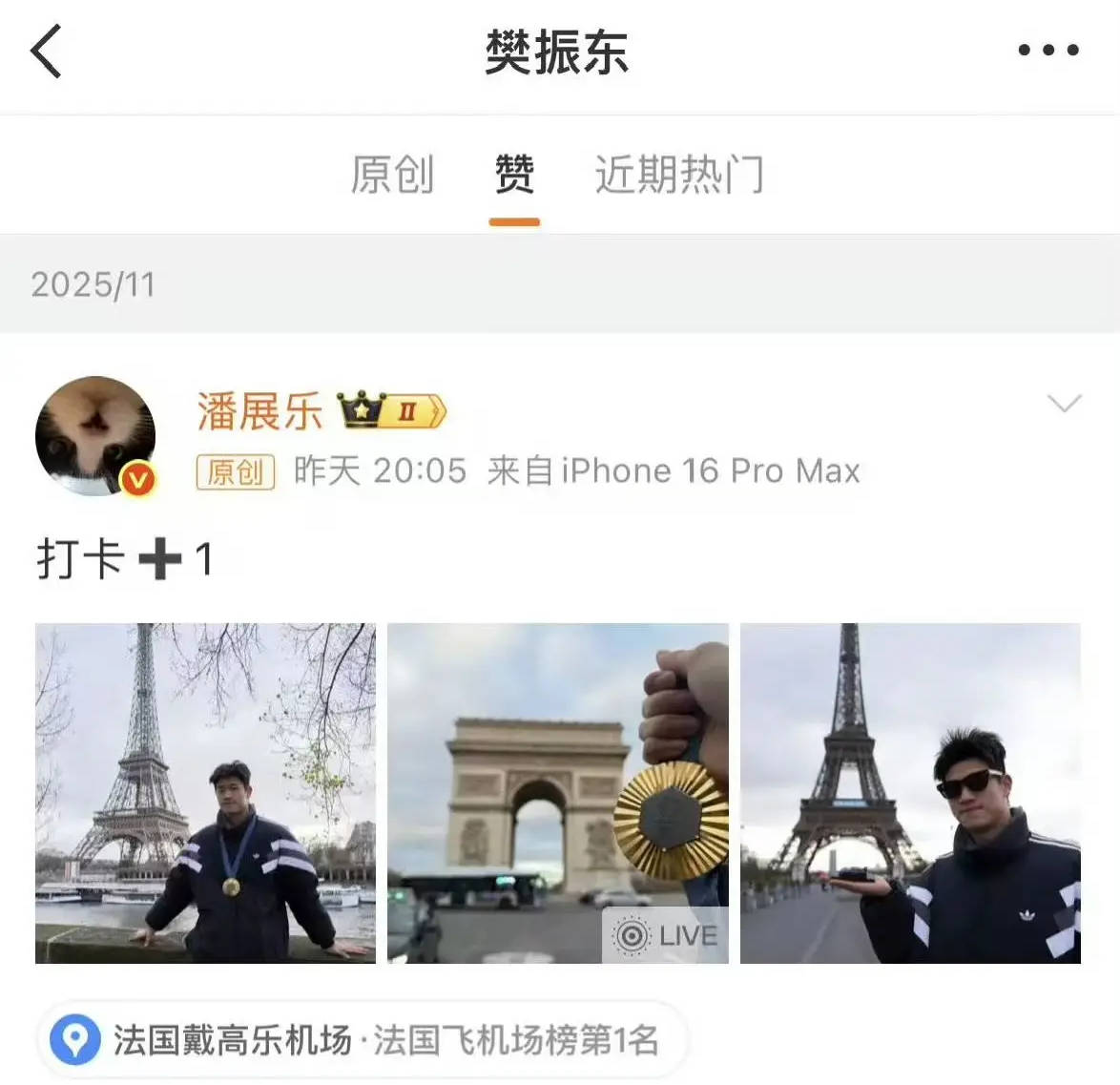View the third photo with sunglasses

910,793
